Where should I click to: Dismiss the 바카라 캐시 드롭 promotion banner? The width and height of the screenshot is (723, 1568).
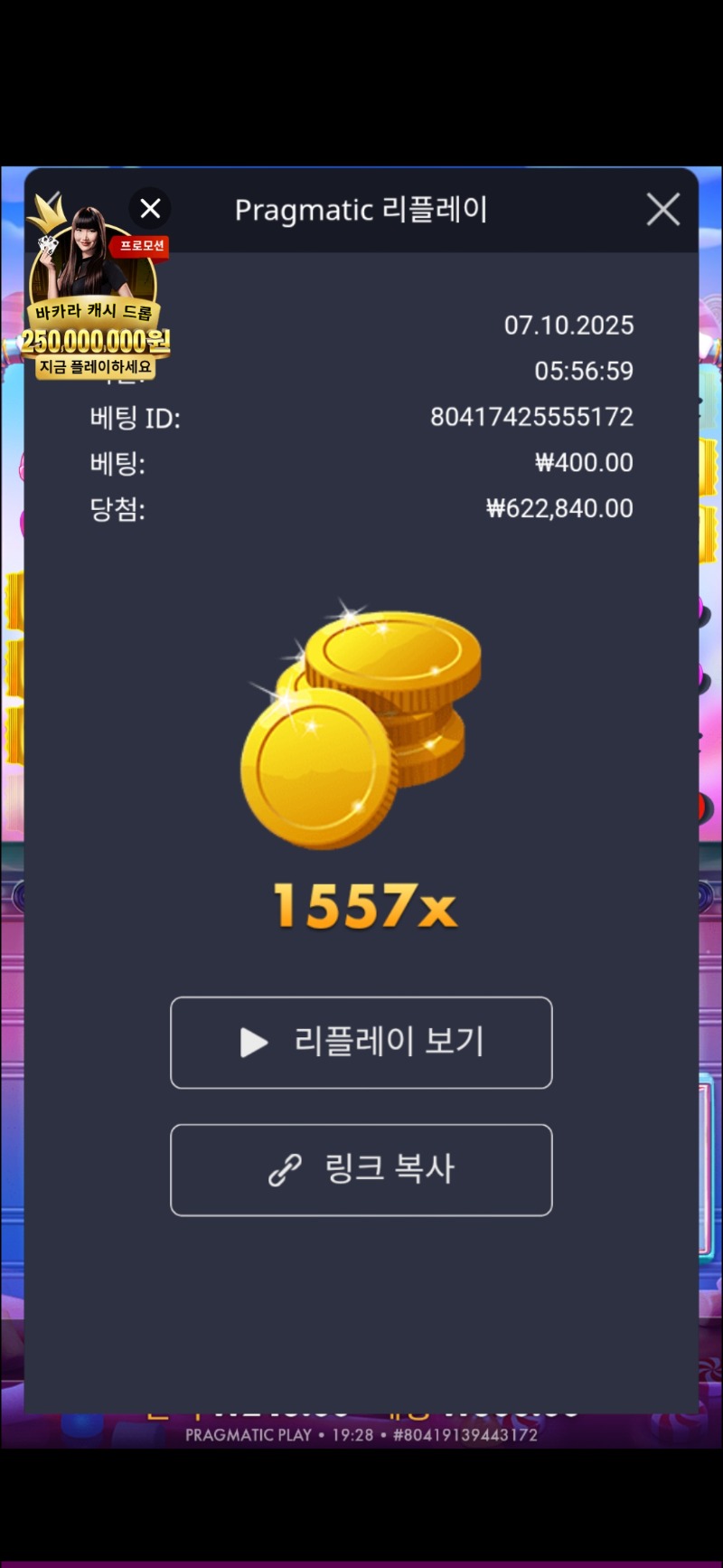[x=150, y=209]
